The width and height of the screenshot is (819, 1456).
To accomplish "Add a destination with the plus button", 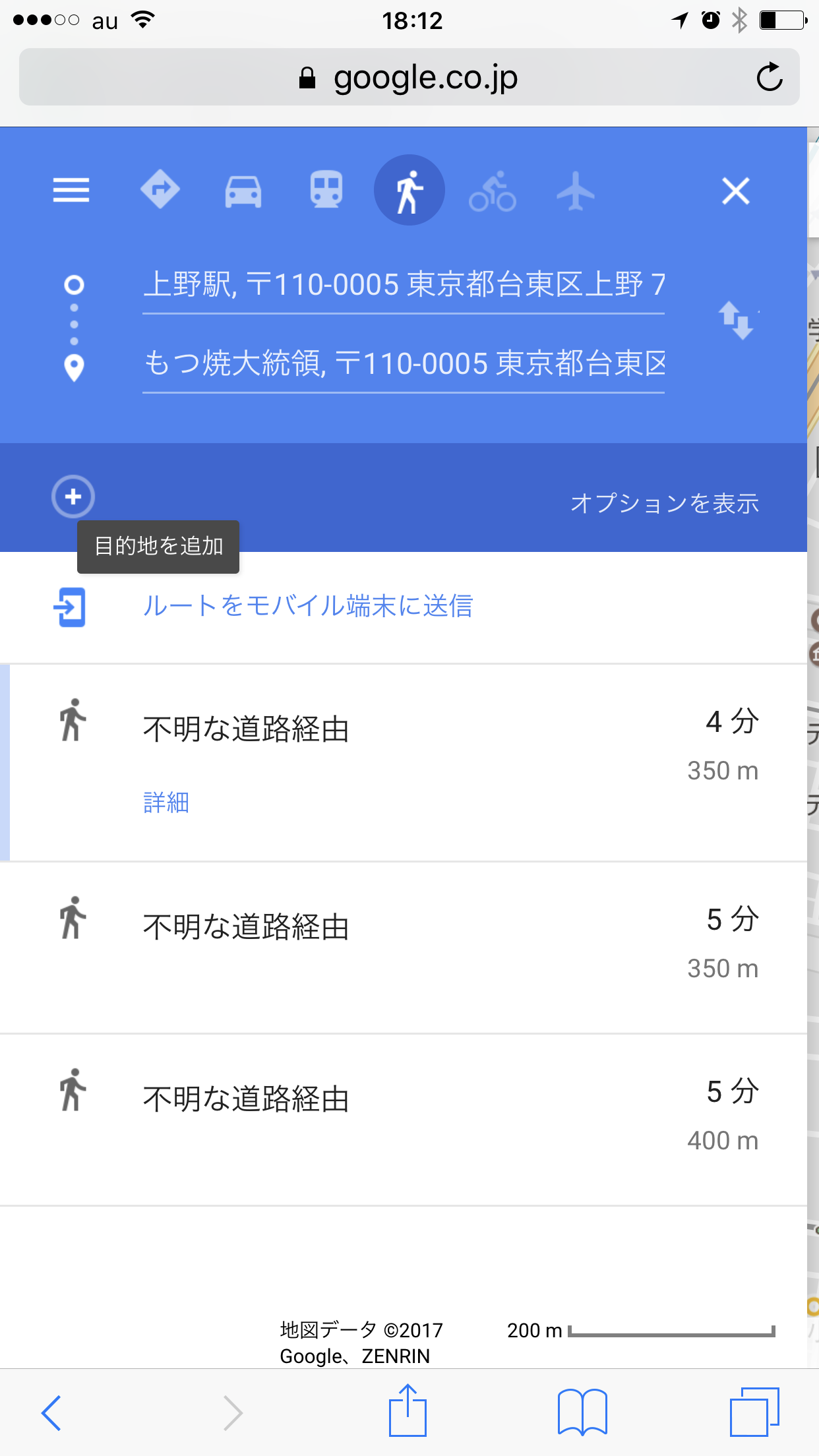I will (73, 497).
